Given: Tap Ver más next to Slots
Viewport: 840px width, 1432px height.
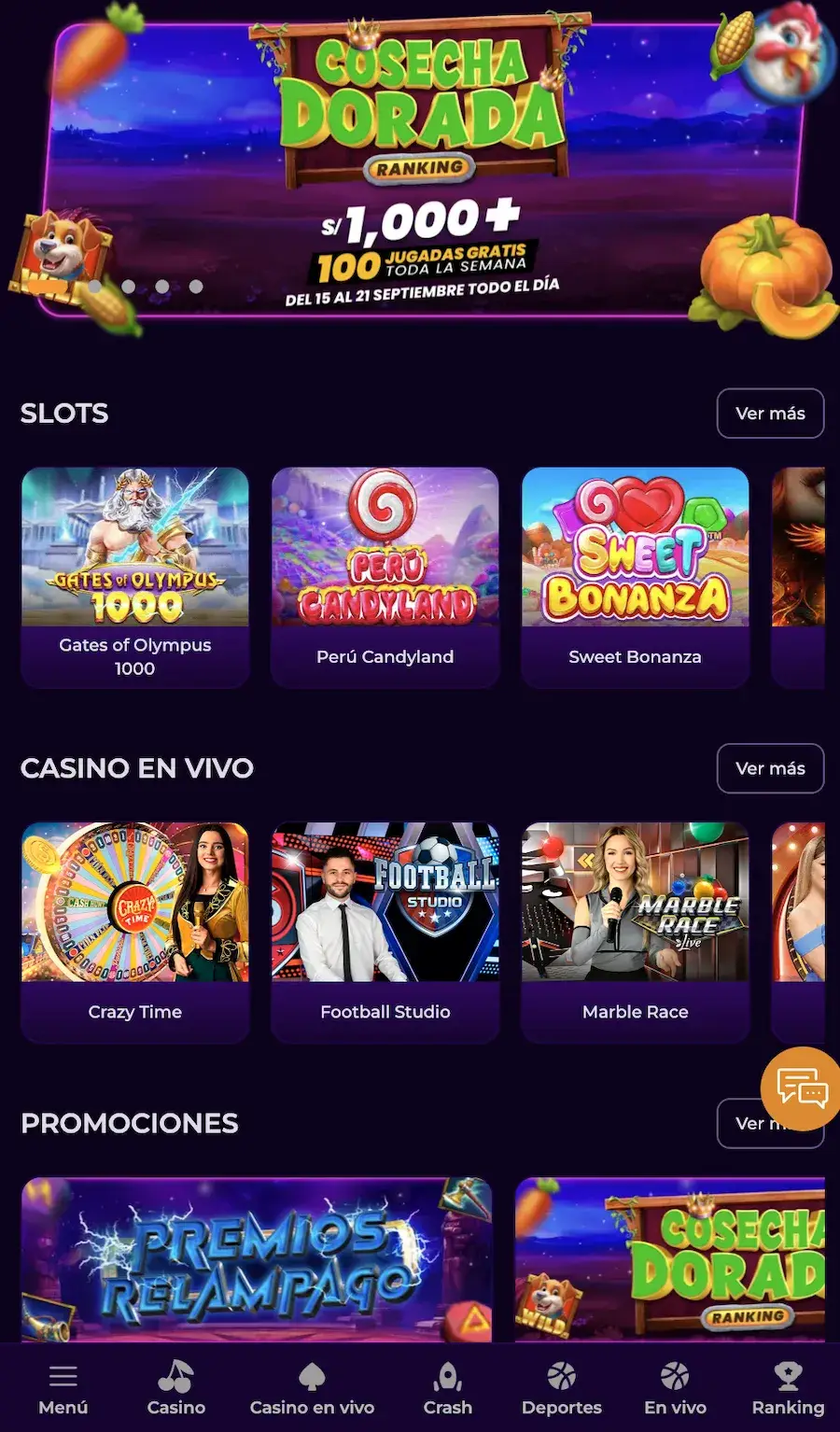Looking at the screenshot, I should (x=770, y=413).
